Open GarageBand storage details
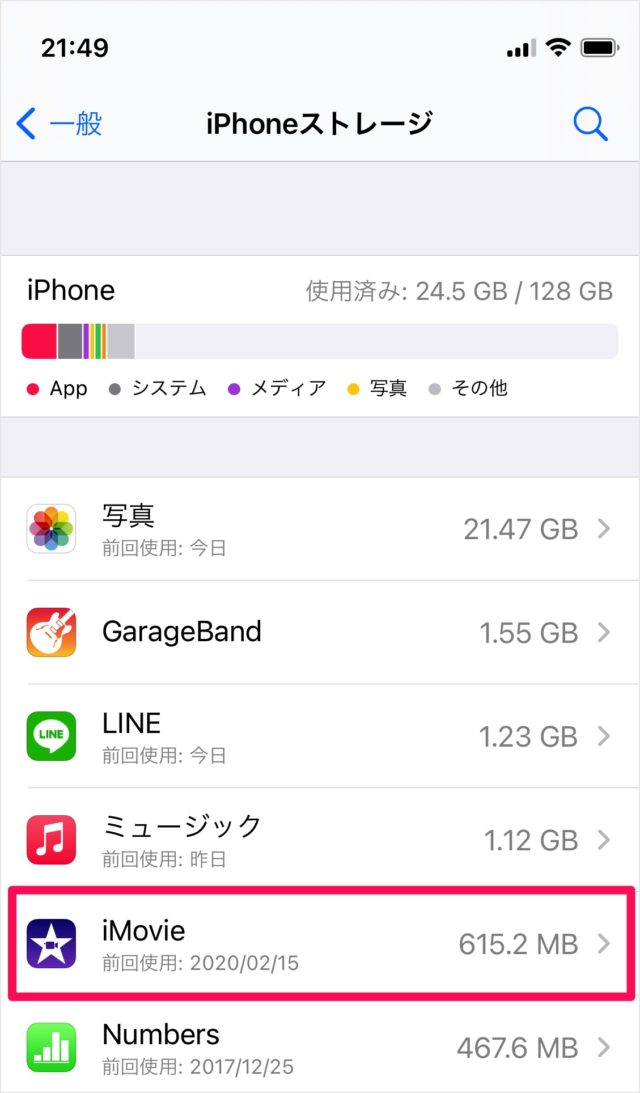Screen dimensions: 640x1093 pos(320,632)
